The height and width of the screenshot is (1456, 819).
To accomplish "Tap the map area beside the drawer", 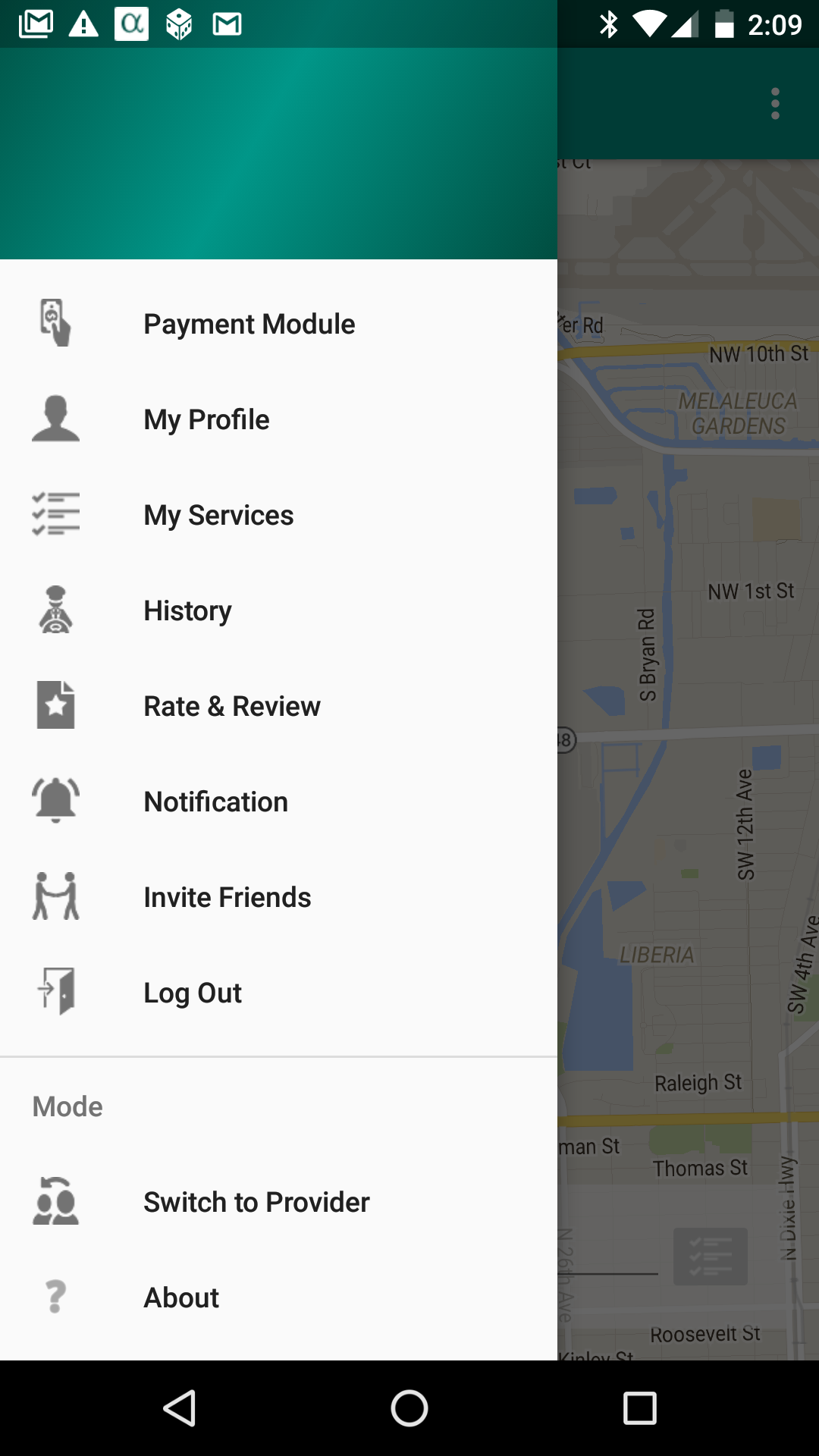I will [688, 758].
